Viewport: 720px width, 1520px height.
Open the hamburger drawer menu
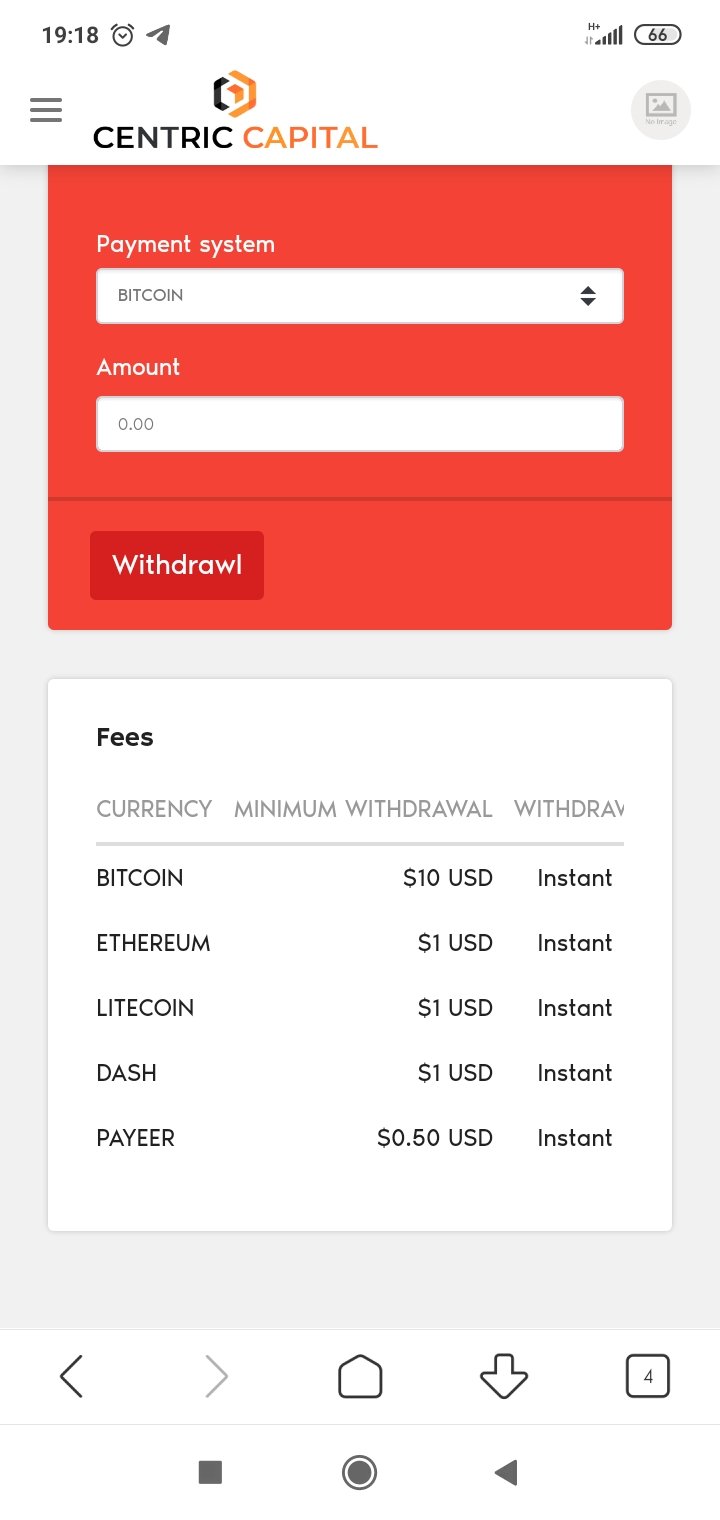46,110
